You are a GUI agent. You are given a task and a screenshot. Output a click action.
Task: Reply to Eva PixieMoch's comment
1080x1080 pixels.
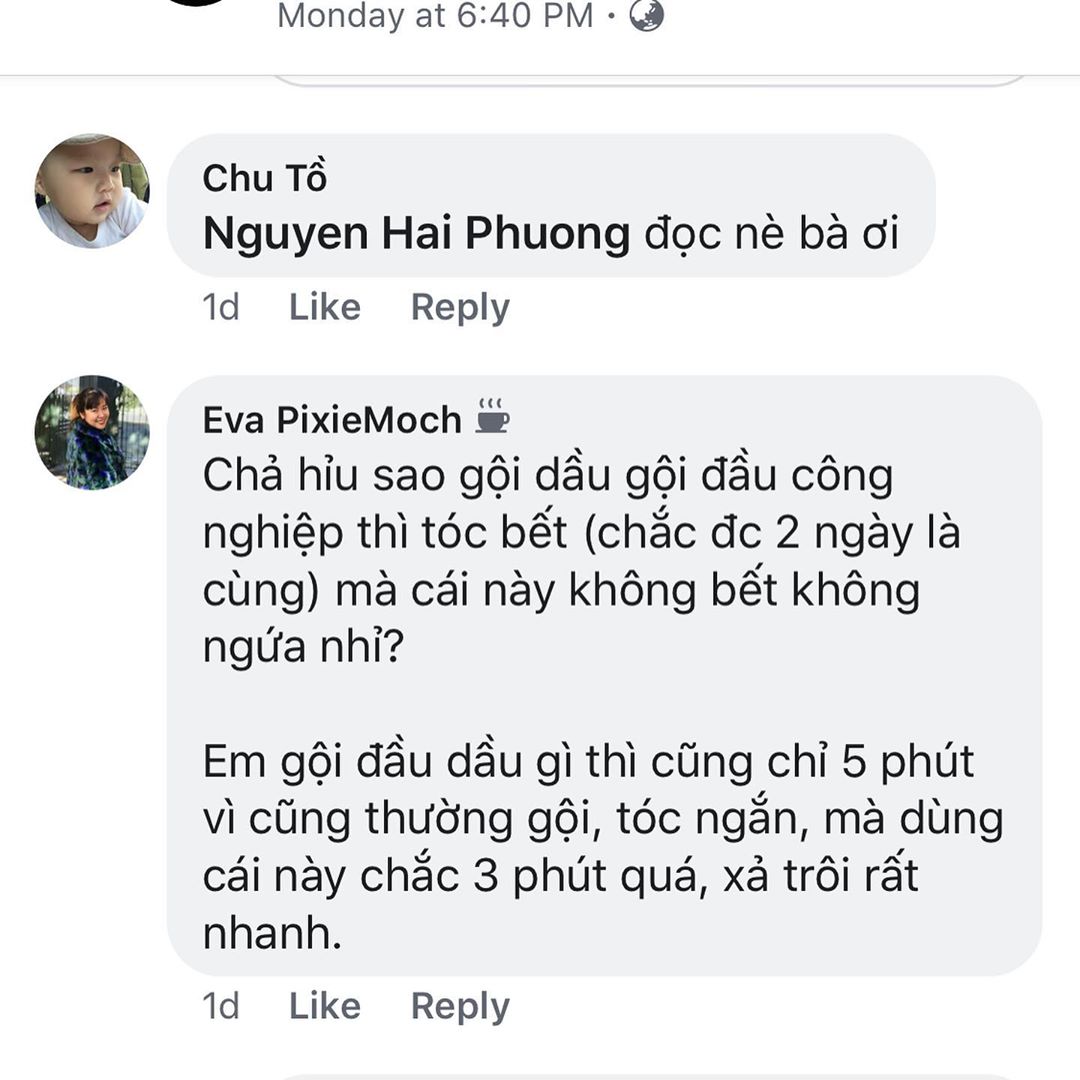click(460, 1006)
